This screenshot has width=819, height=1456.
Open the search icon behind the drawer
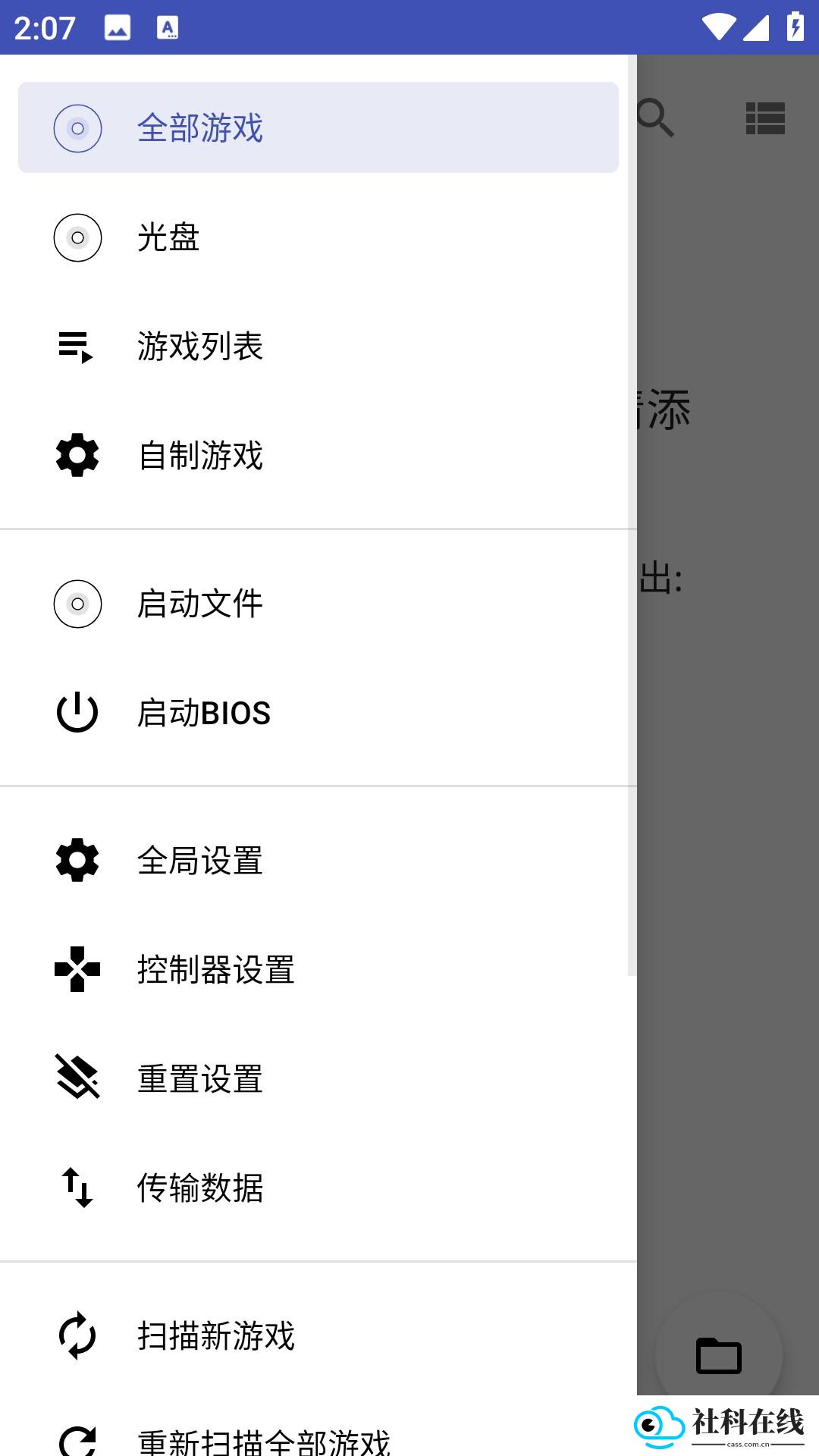point(656,118)
